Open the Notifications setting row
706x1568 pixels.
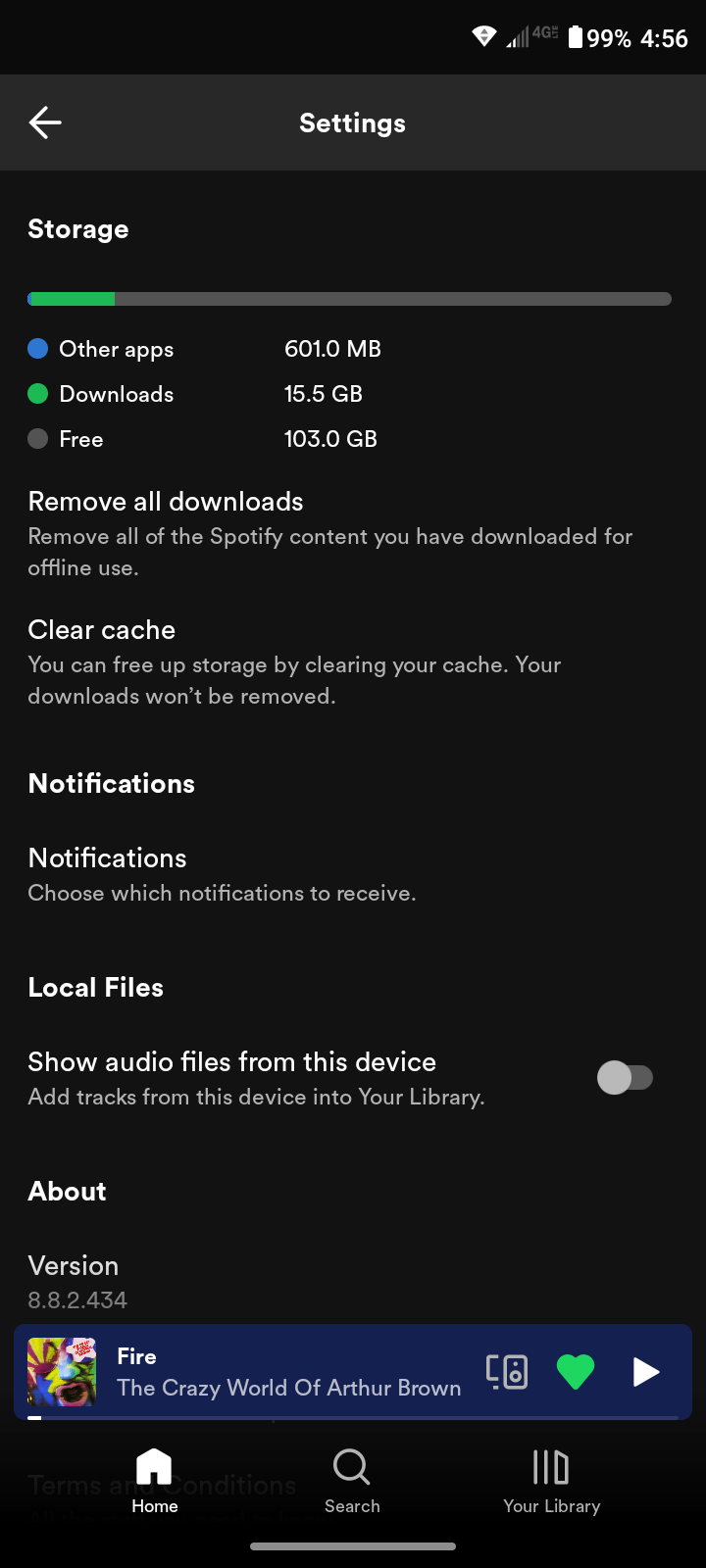tap(353, 874)
